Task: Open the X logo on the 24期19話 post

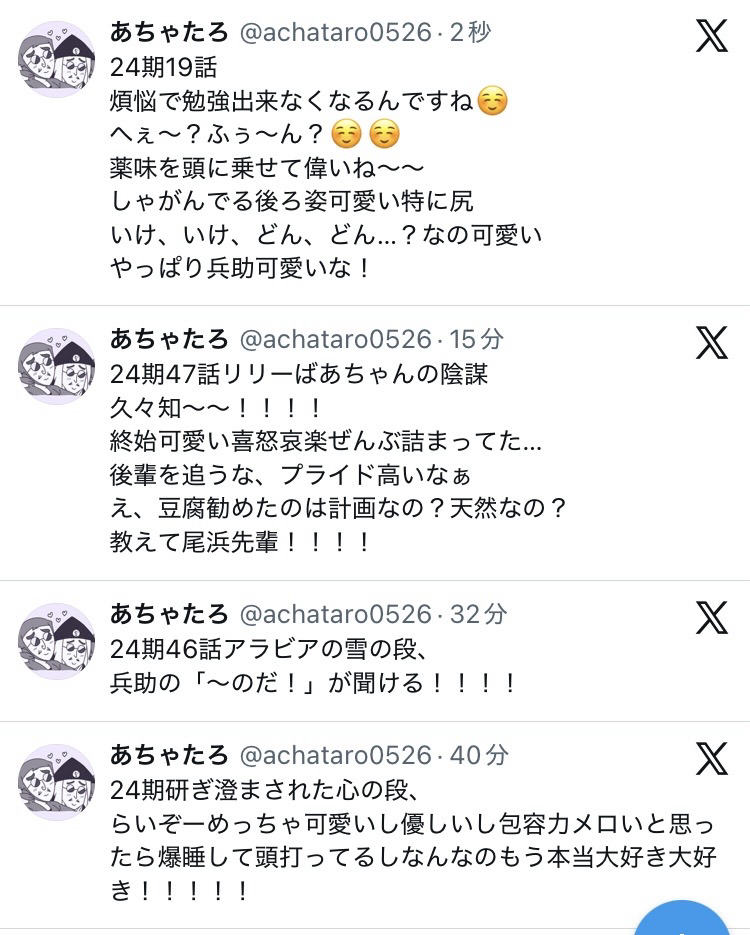Action: click(712, 36)
